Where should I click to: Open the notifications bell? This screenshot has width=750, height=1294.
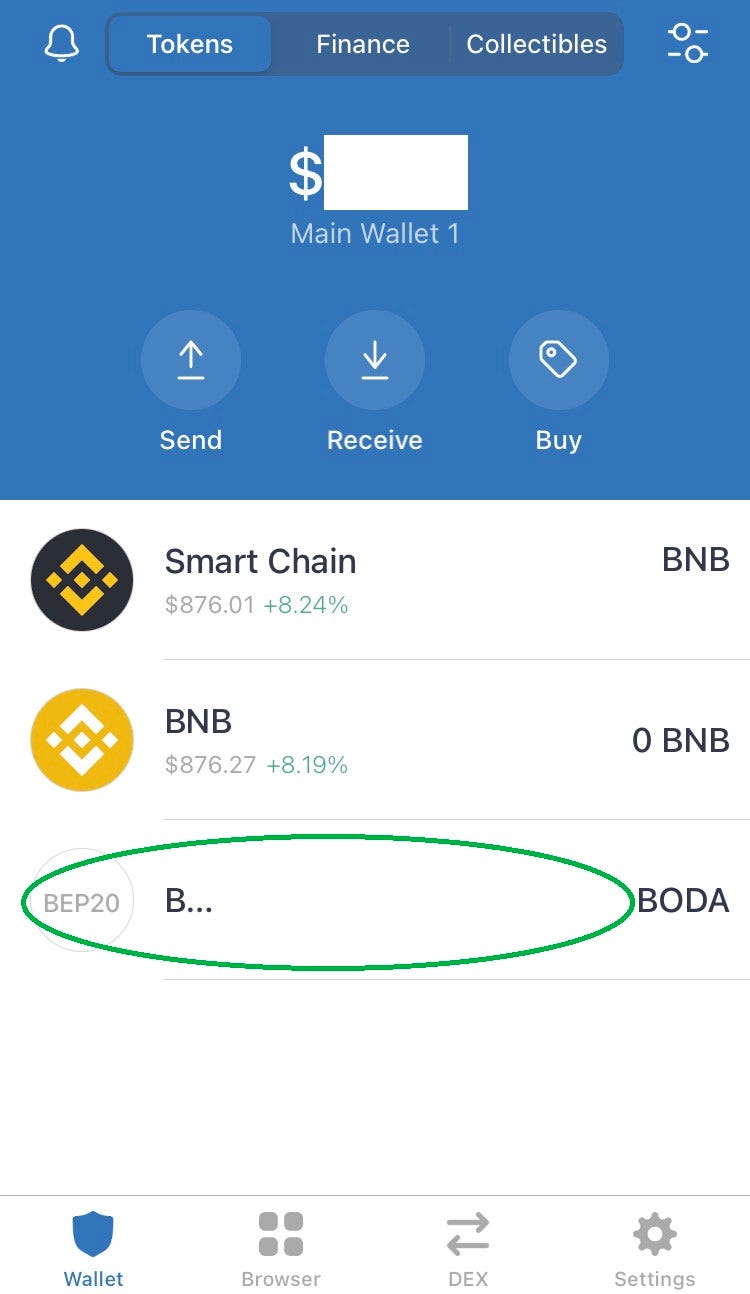click(62, 43)
